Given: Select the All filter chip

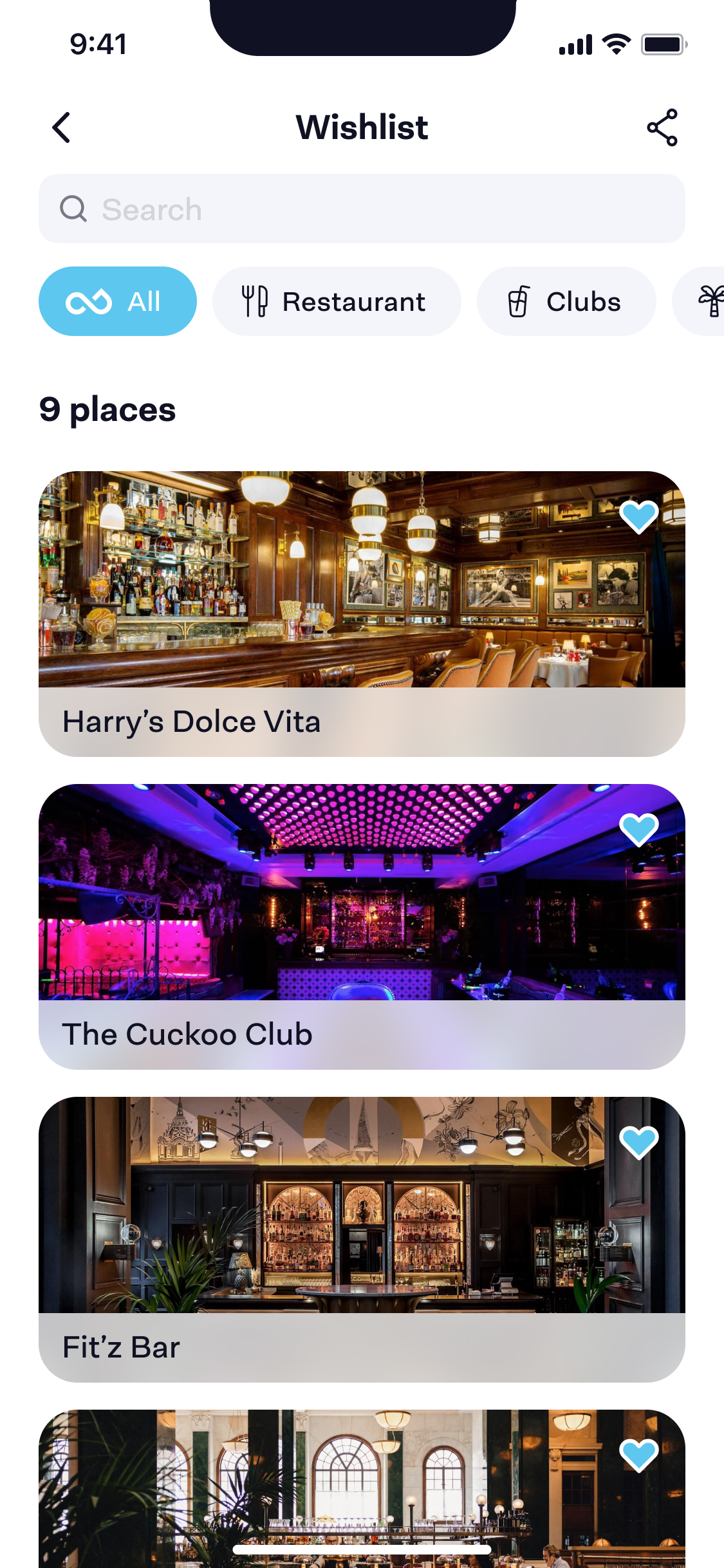Looking at the screenshot, I should [118, 301].
